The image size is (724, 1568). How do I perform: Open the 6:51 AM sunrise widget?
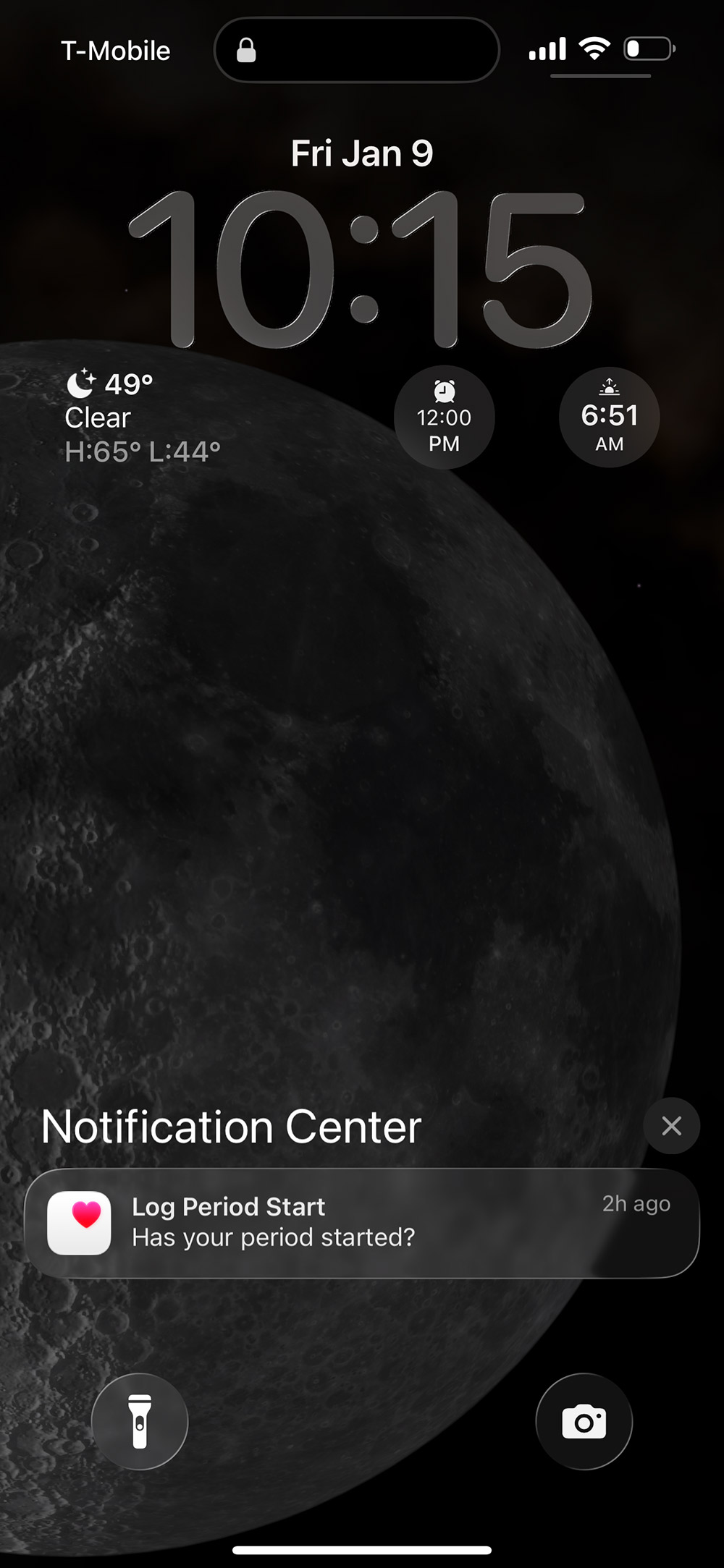[x=609, y=418]
